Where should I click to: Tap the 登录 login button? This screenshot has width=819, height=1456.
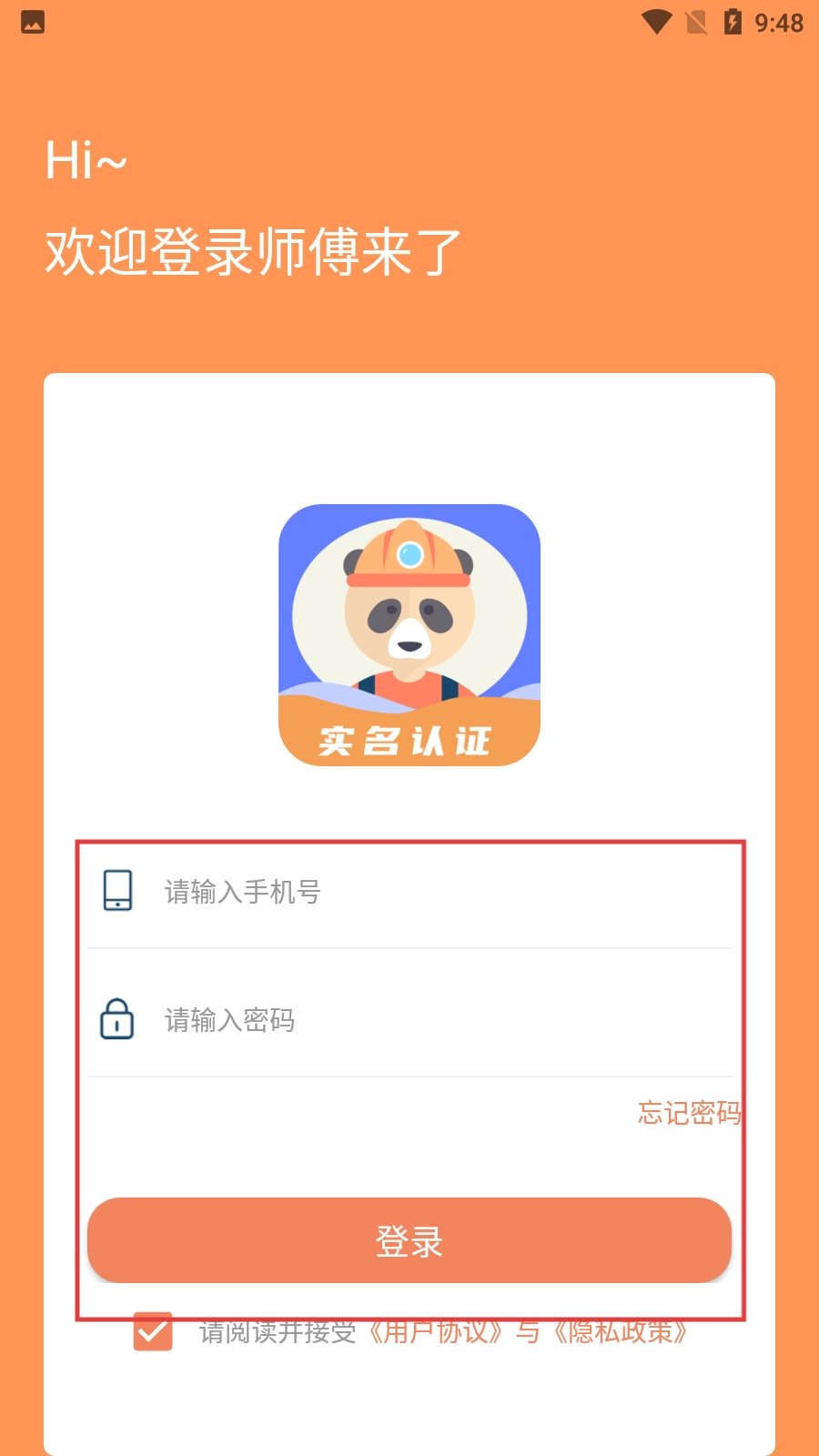[409, 1240]
